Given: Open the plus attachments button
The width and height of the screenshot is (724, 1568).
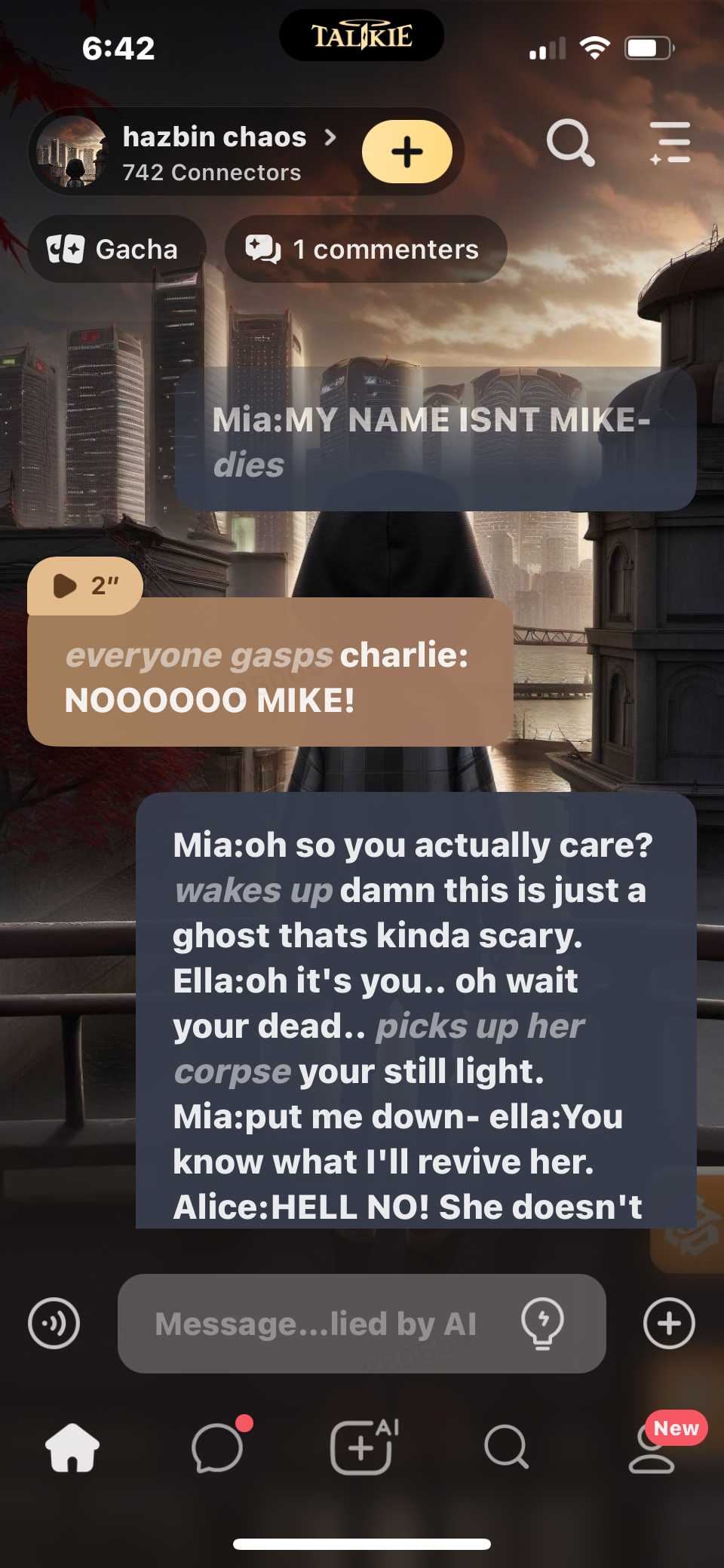Looking at the screenshot, I should (x=669, y=1323).
